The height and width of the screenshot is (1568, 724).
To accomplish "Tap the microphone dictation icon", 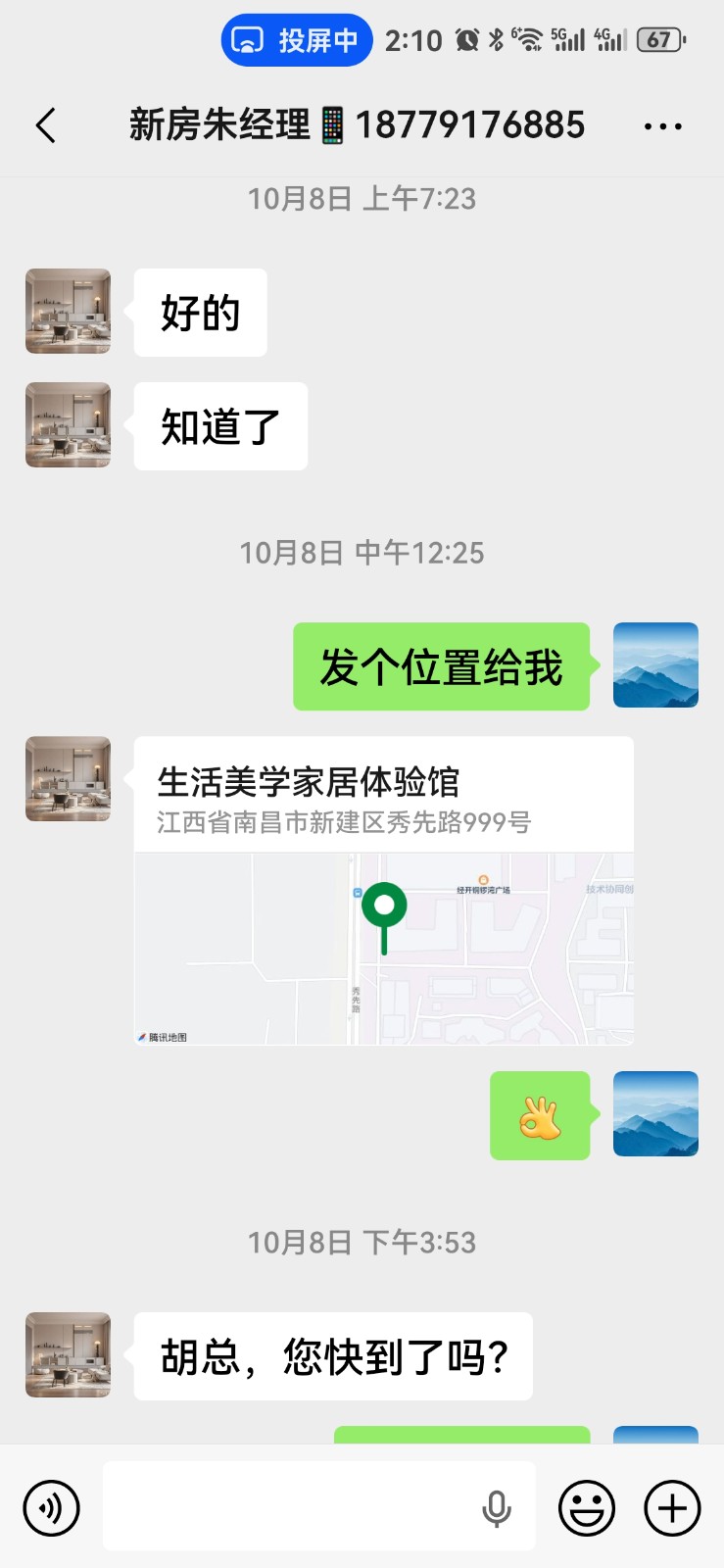I will (x=497, y=1508).
